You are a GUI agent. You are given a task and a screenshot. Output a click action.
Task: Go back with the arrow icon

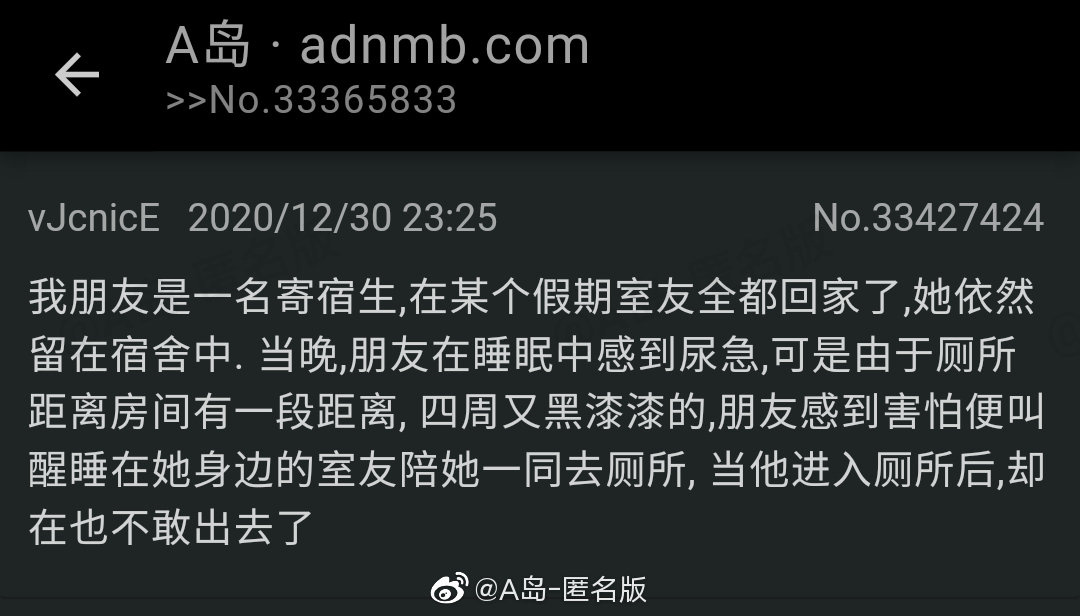click(77, 75)
